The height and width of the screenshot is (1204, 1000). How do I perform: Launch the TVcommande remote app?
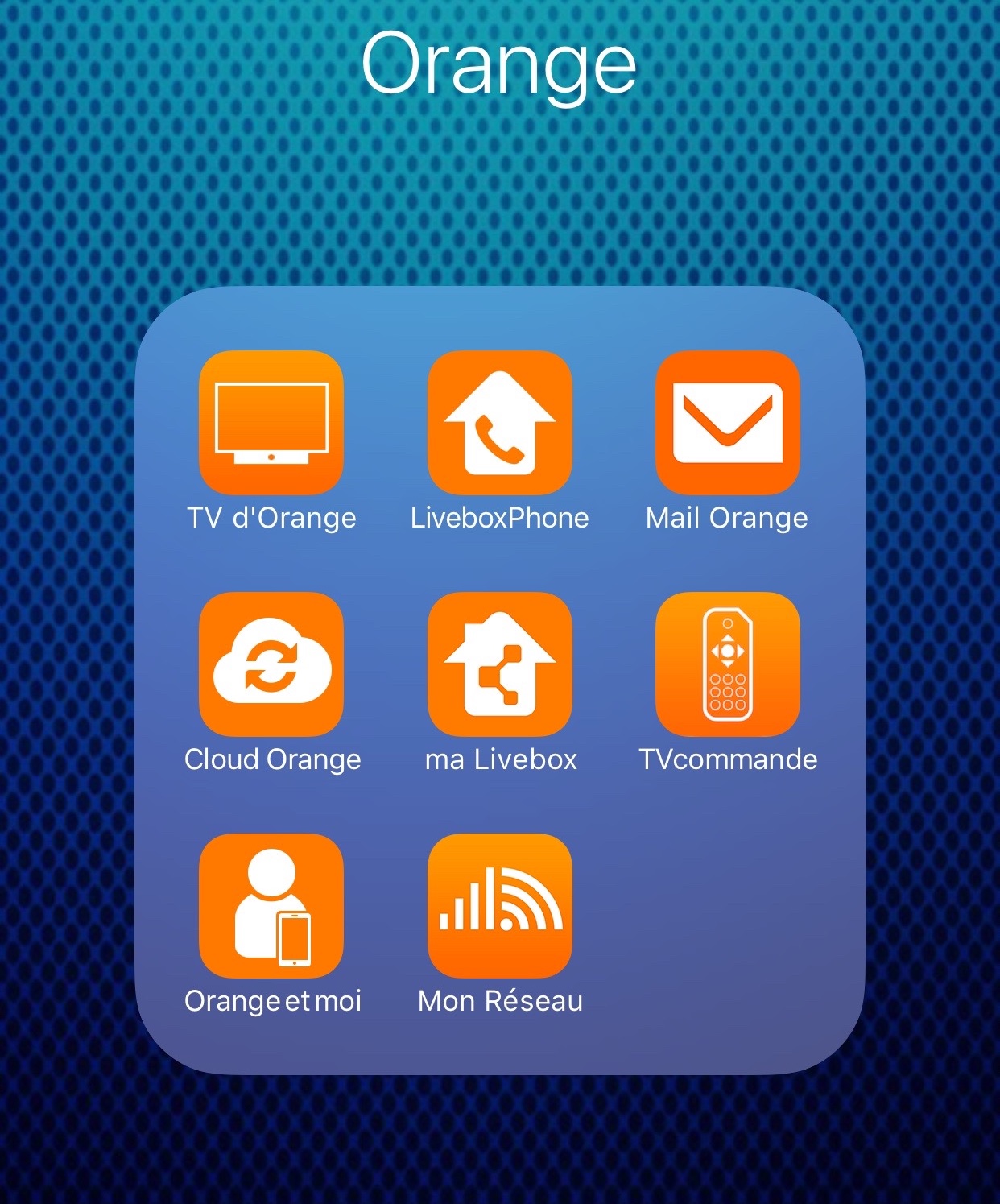pyautogui.click(x=728, y=664)
